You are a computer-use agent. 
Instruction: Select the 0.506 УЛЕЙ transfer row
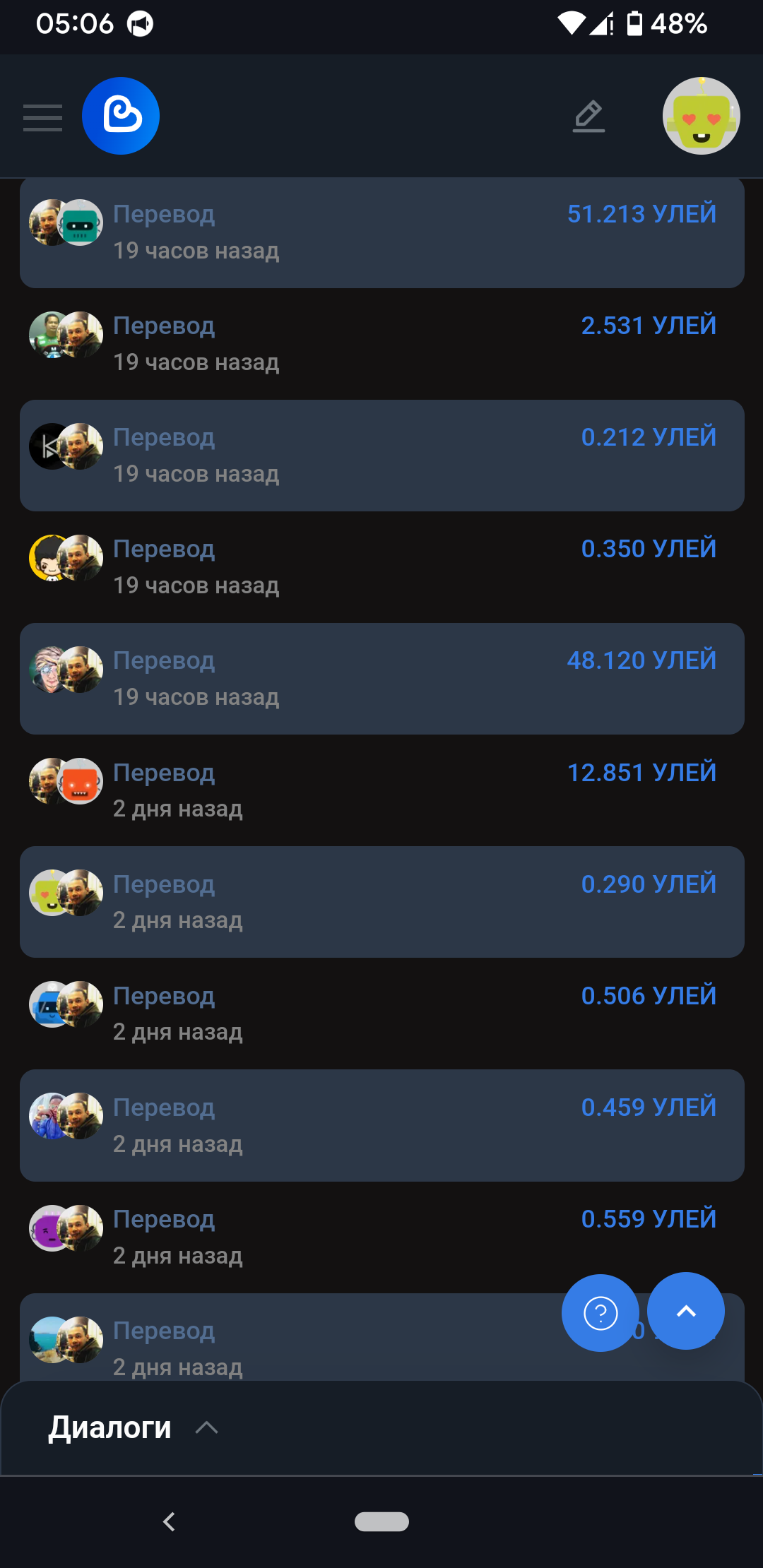(381, 1014)
